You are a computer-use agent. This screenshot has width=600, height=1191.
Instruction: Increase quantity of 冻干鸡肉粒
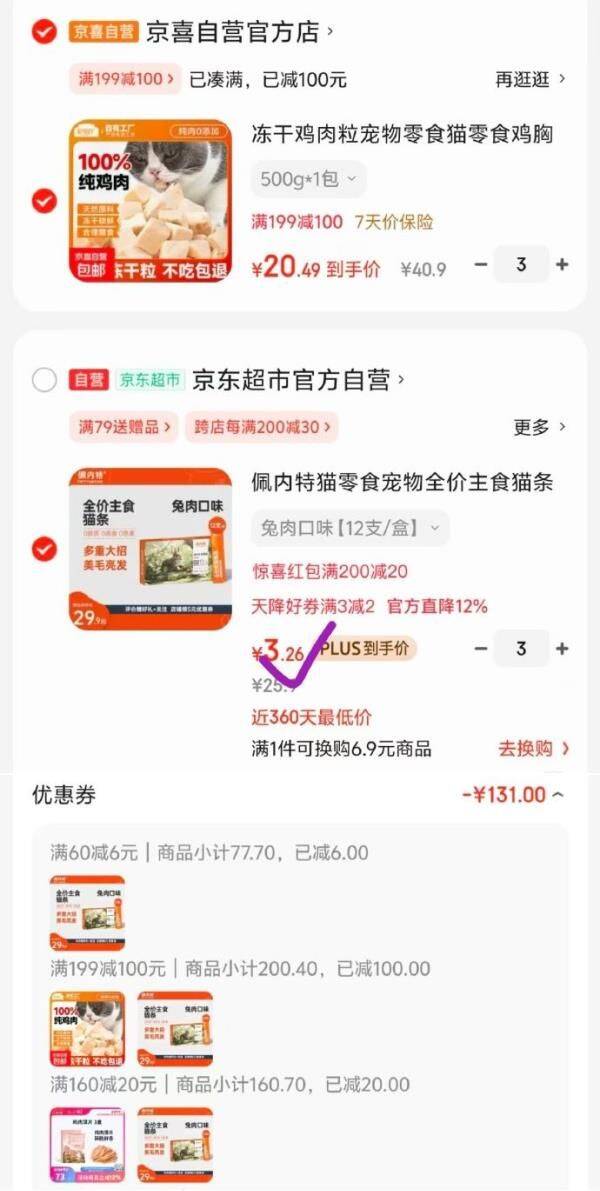[x=562, y=264]
